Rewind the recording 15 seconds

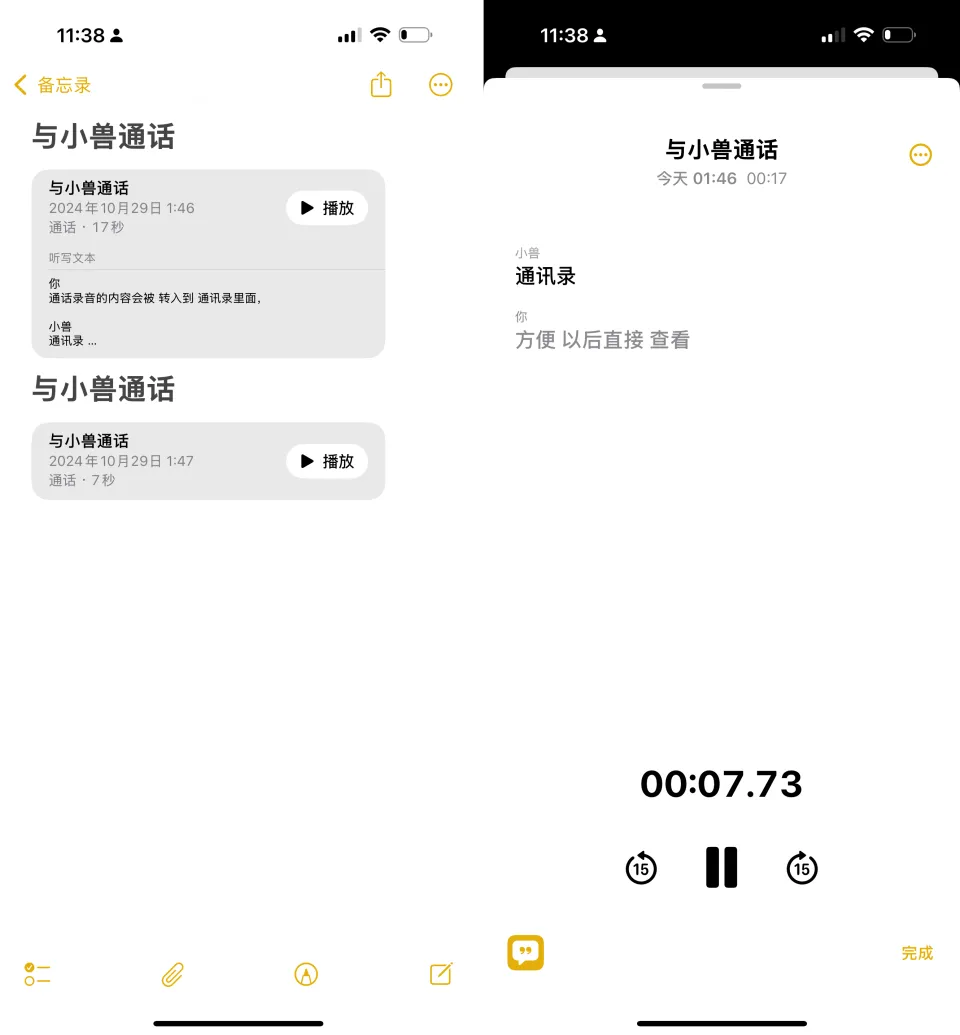[x=641, y=868]
